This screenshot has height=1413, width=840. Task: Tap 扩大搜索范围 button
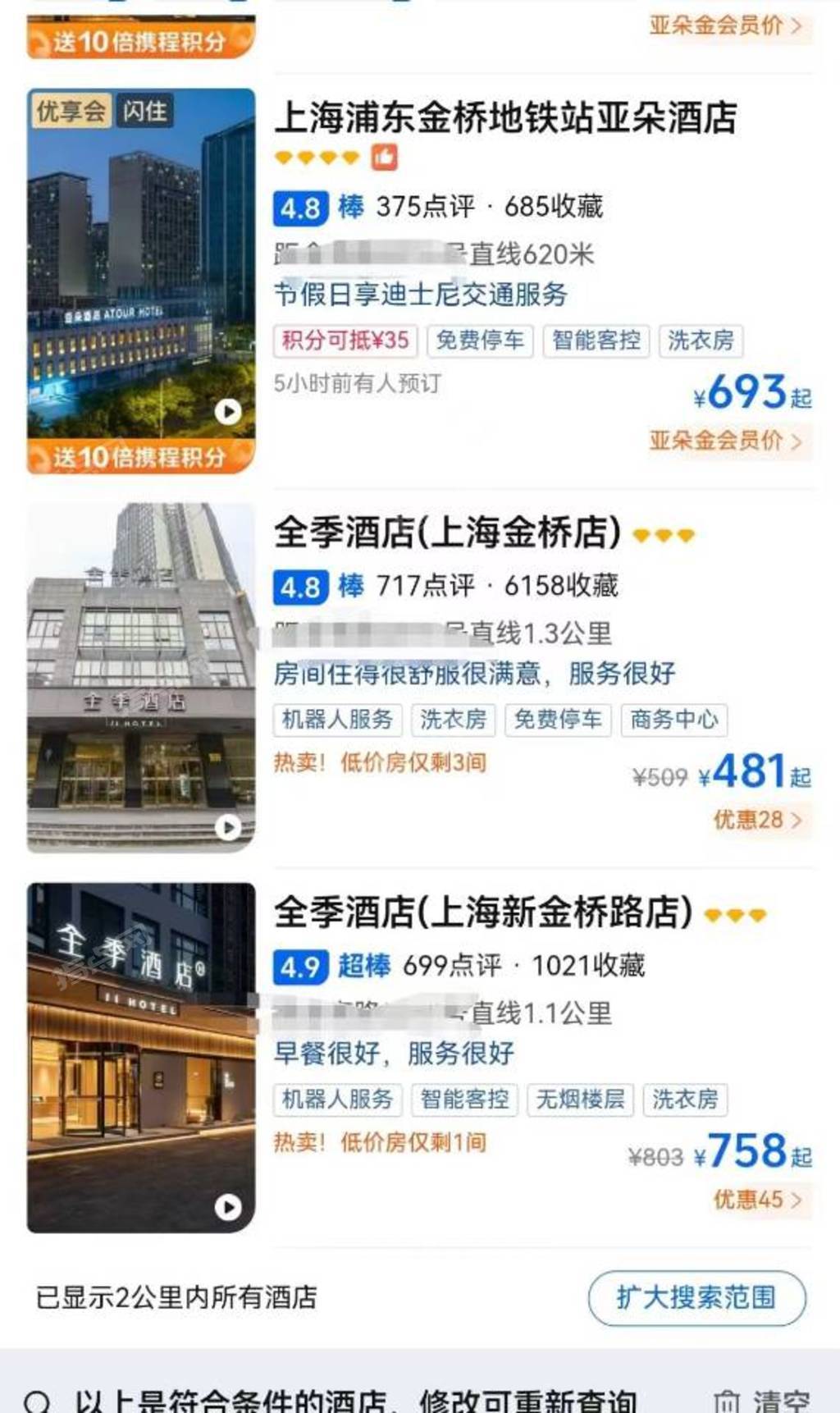click(696, 1297)
